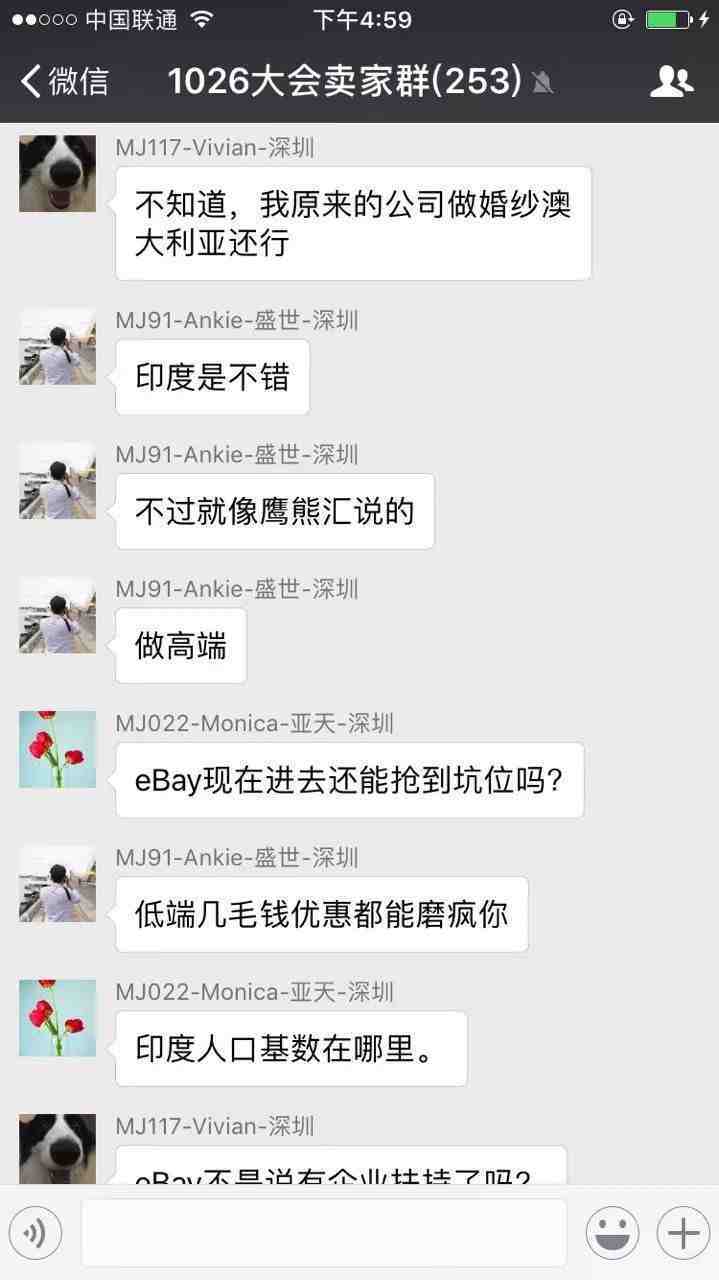Open Monica's avatar beside the eBay坑位 question
719x1280 pixels.
click(58, 749)
